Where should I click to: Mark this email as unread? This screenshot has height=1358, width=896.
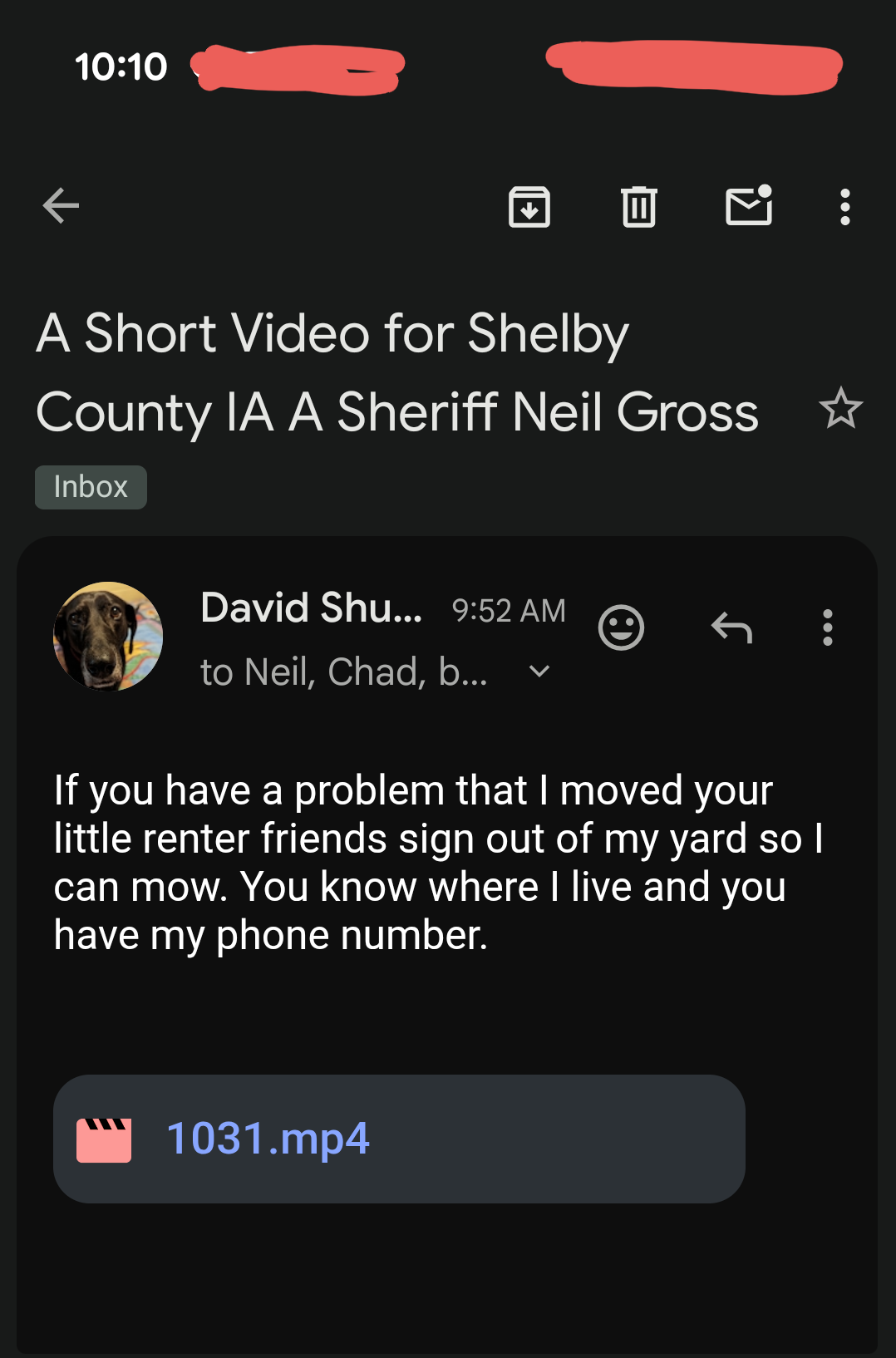click(749, 206)
